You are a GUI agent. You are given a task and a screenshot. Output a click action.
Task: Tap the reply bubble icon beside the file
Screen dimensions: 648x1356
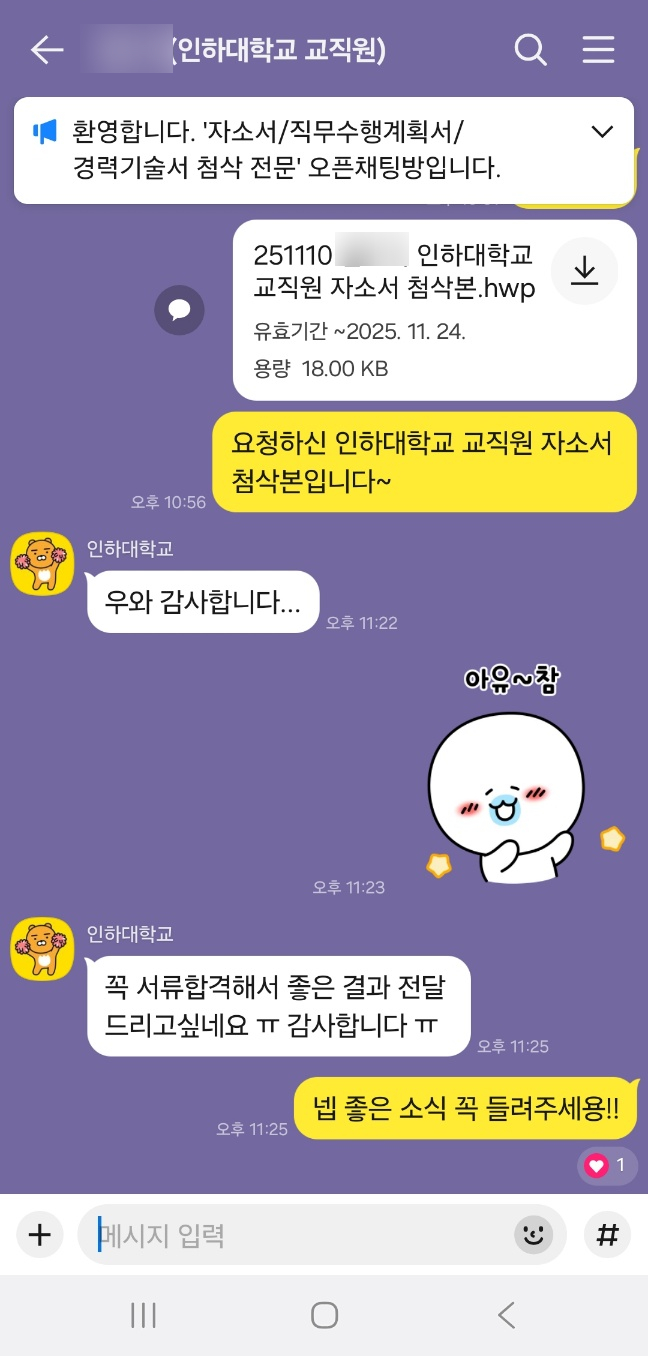(179, 309)
